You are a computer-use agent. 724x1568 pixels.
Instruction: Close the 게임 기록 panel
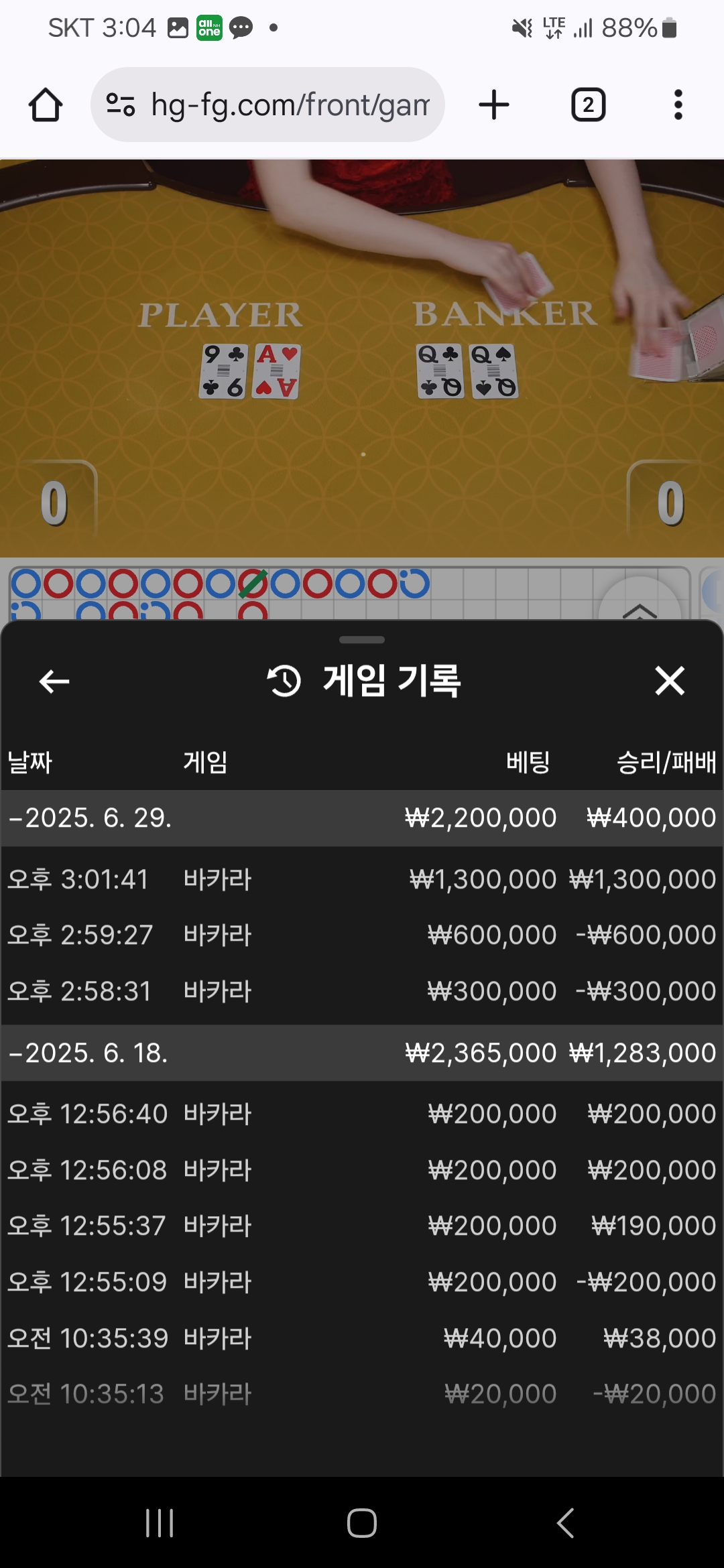[x=670, y=681]
